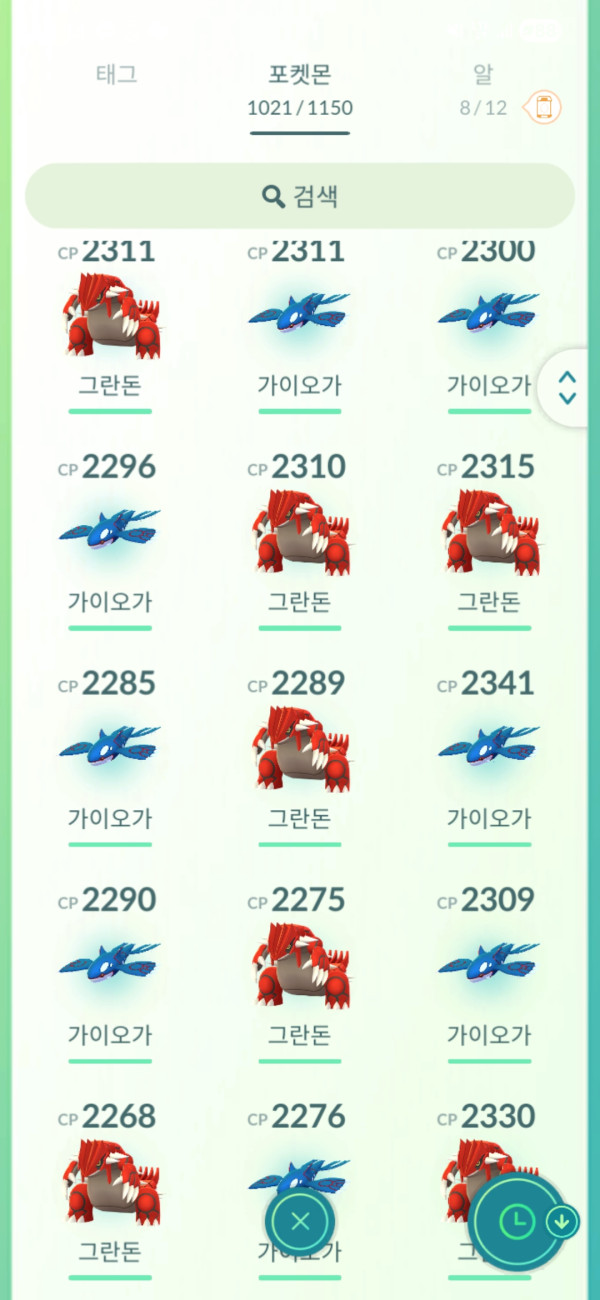
Task: Tap the up-down scroll handle
Action: 567,388
